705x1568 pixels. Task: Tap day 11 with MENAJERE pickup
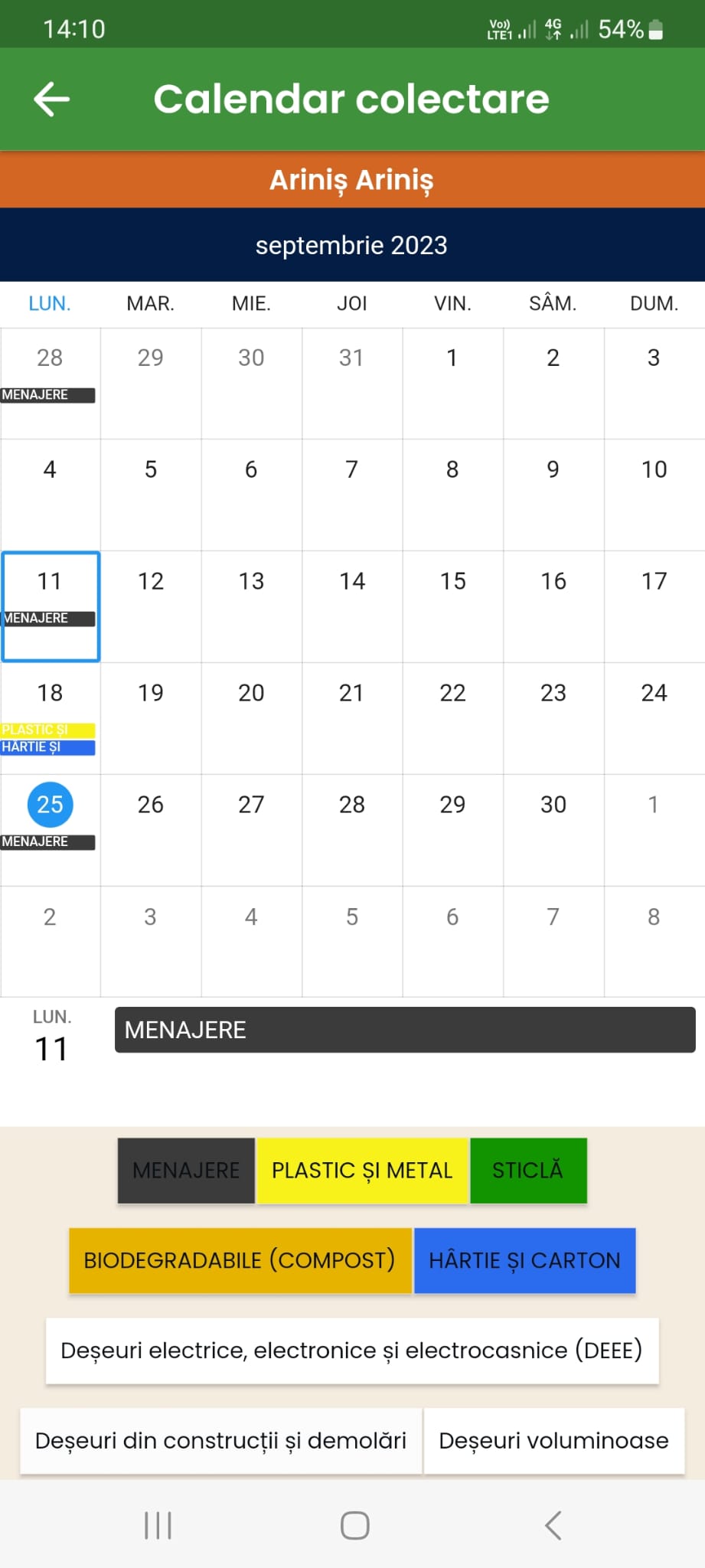pos(51,606)
